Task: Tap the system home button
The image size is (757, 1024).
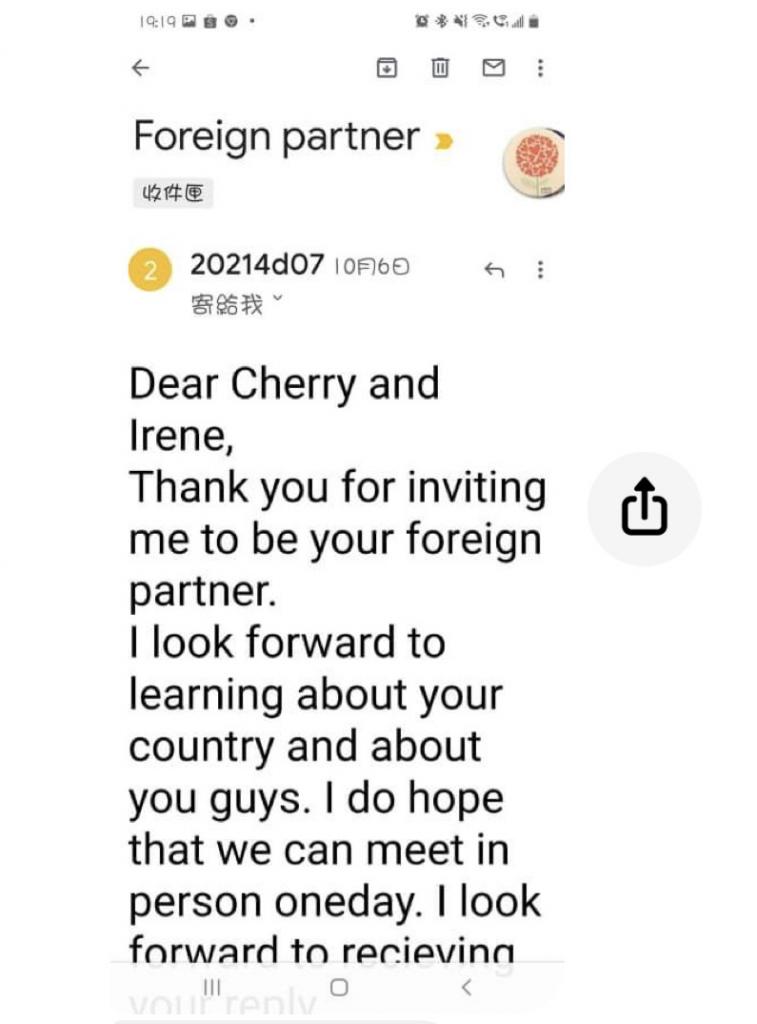Action: 340,987
